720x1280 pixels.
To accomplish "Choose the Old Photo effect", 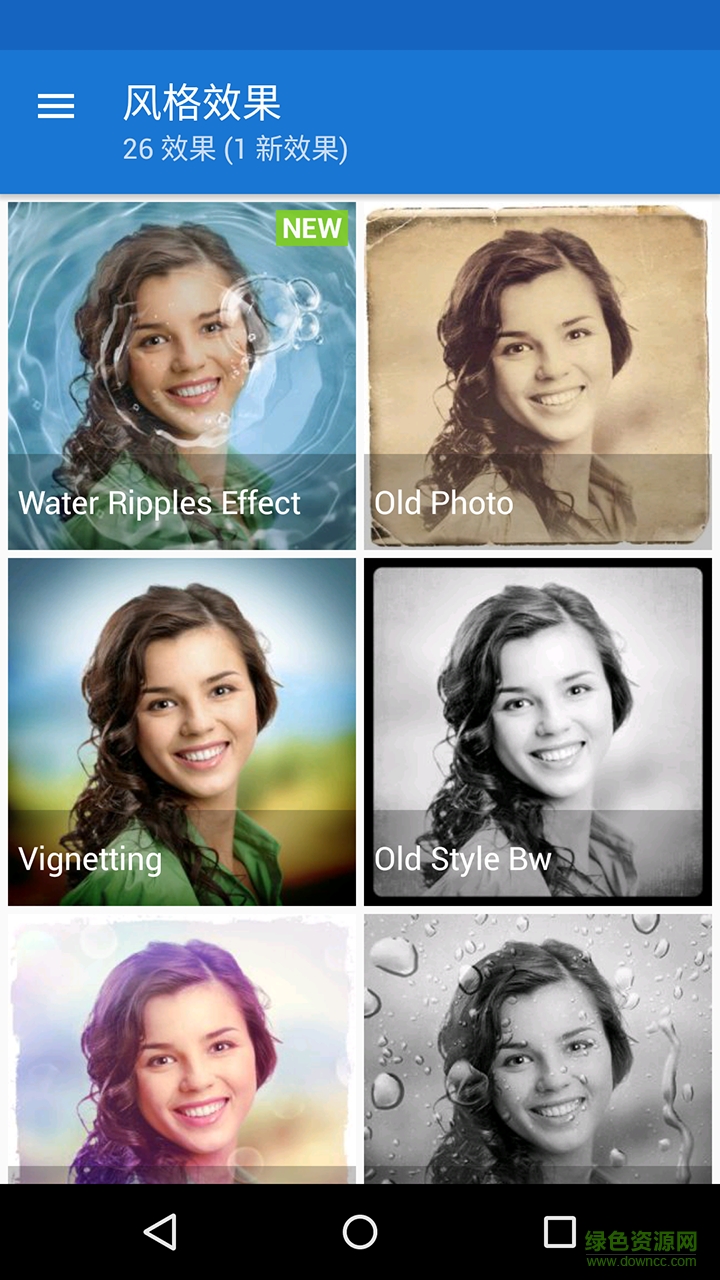I will [538, 376].
